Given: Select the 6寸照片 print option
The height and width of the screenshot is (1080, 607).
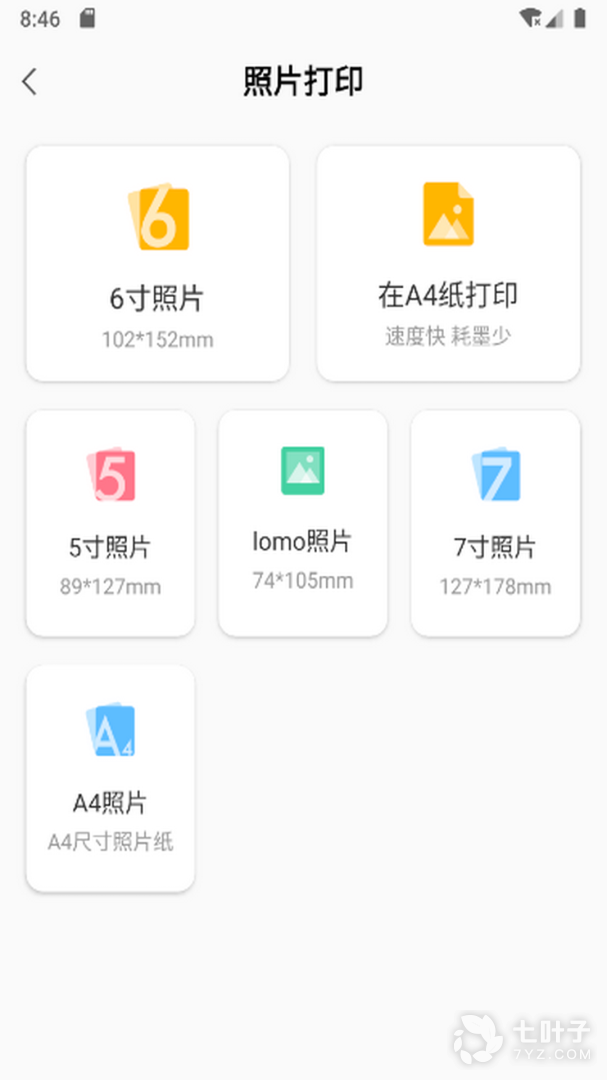Looking at the screenshot, I should point(157,263).
